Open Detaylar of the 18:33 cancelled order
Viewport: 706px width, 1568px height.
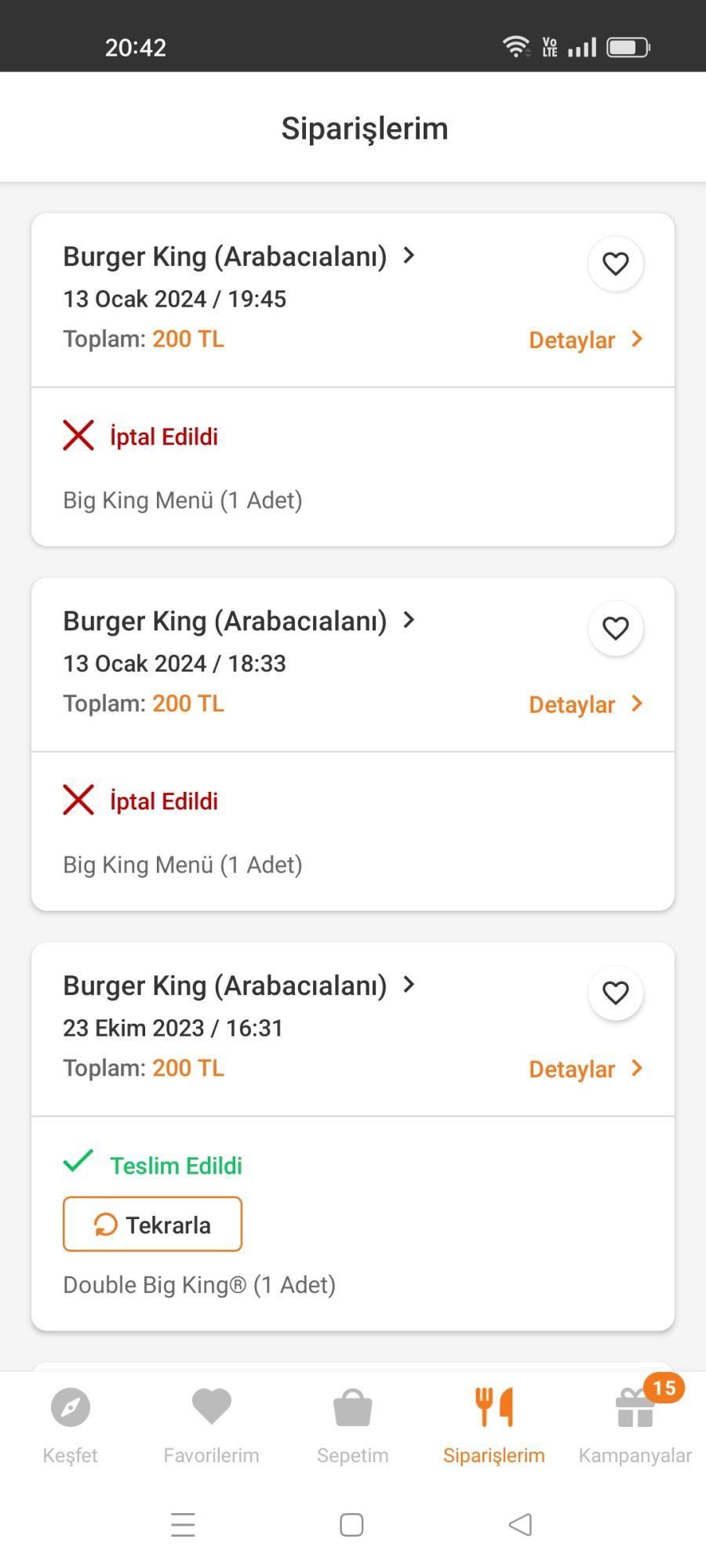(x=586, y=703)
